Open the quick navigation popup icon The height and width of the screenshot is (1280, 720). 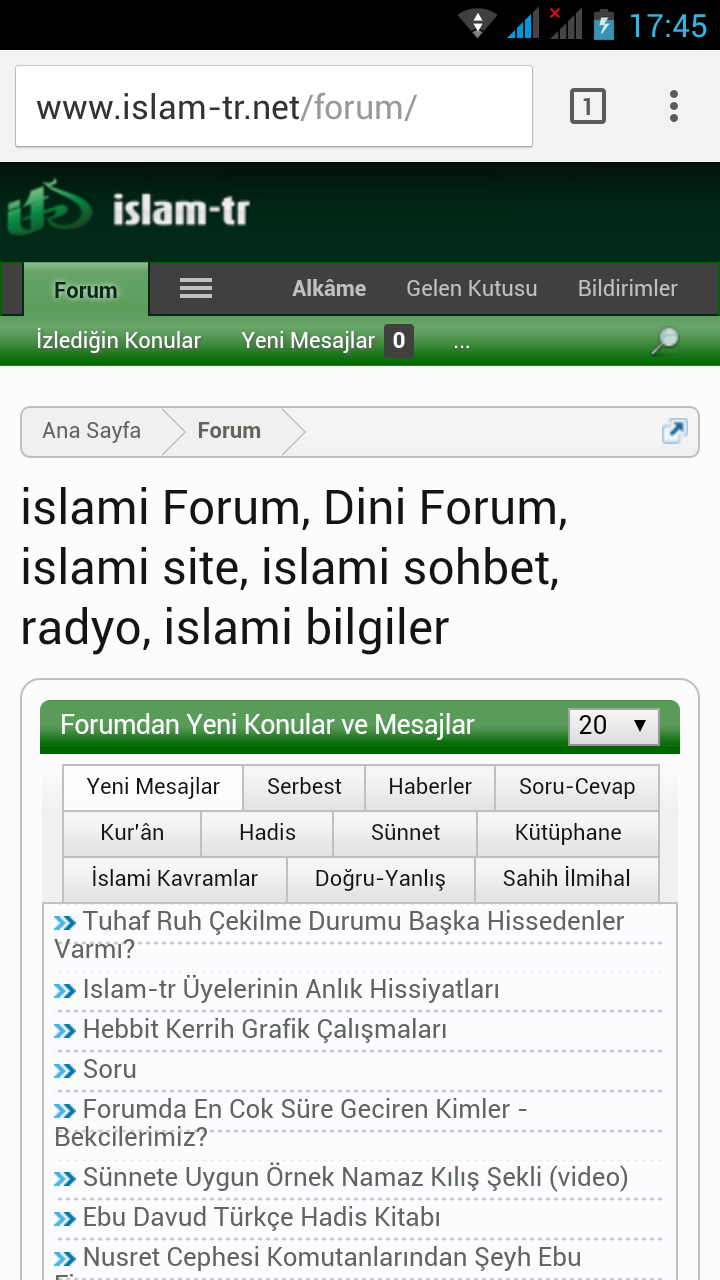[x=674, y=431]
